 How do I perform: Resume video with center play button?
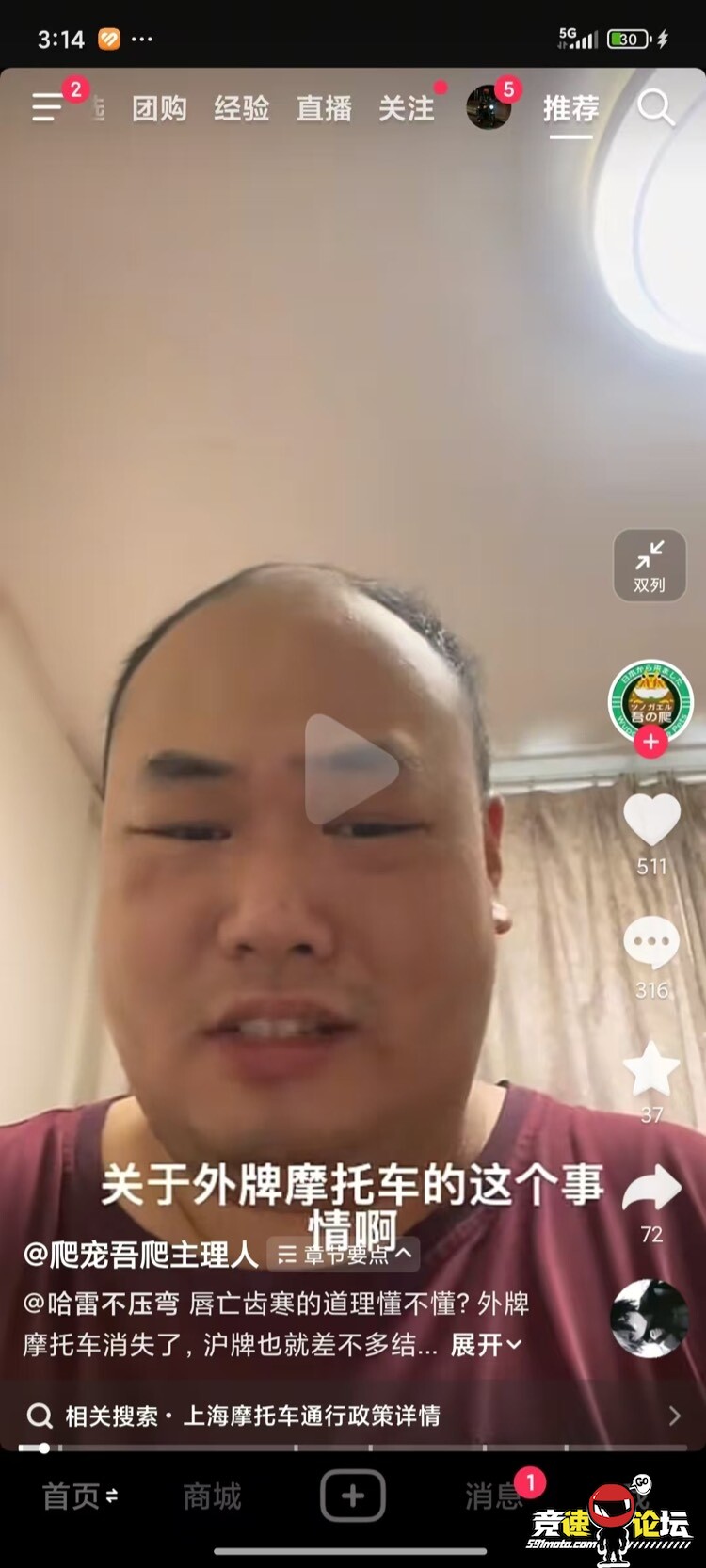coord(351,769)
